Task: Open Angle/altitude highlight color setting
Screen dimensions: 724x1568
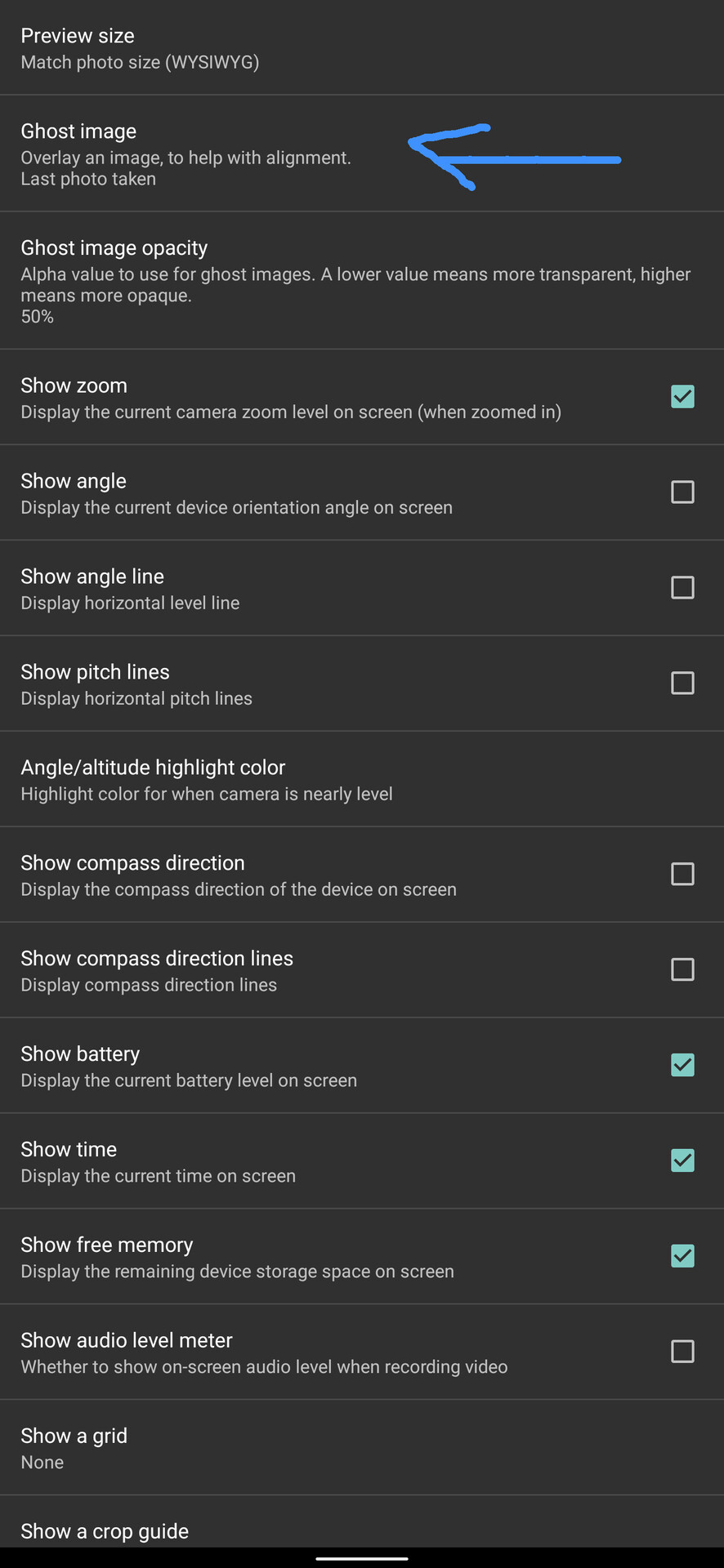Action: [x=362, y=779]
